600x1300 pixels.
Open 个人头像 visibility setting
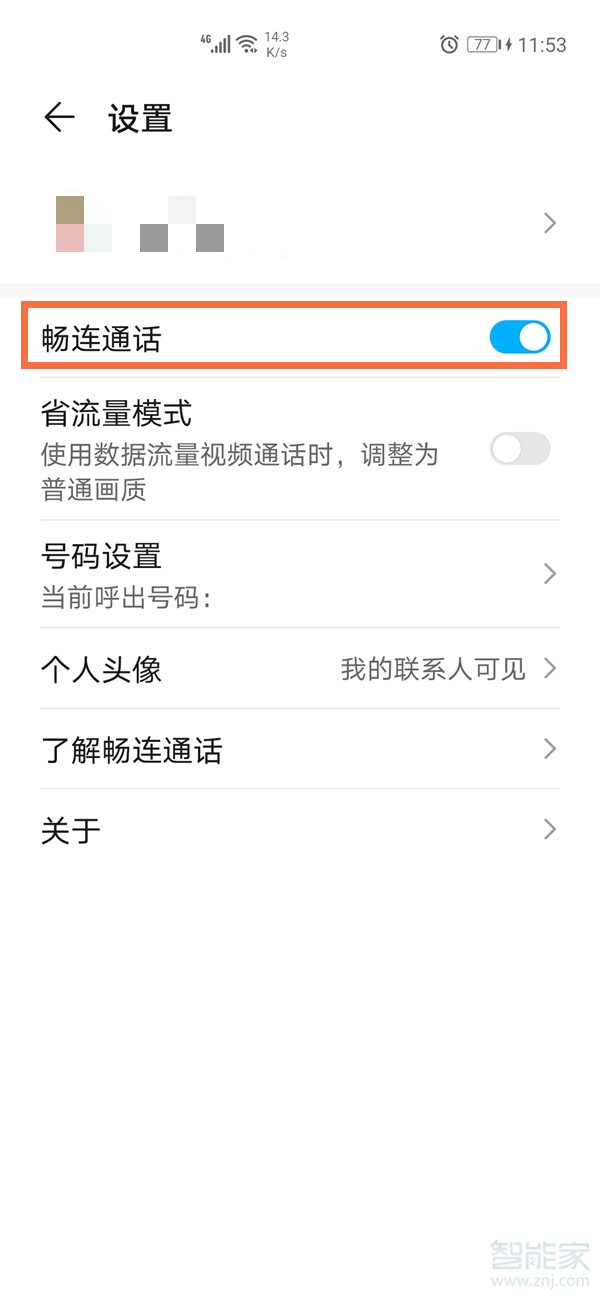tap(300, 669)
